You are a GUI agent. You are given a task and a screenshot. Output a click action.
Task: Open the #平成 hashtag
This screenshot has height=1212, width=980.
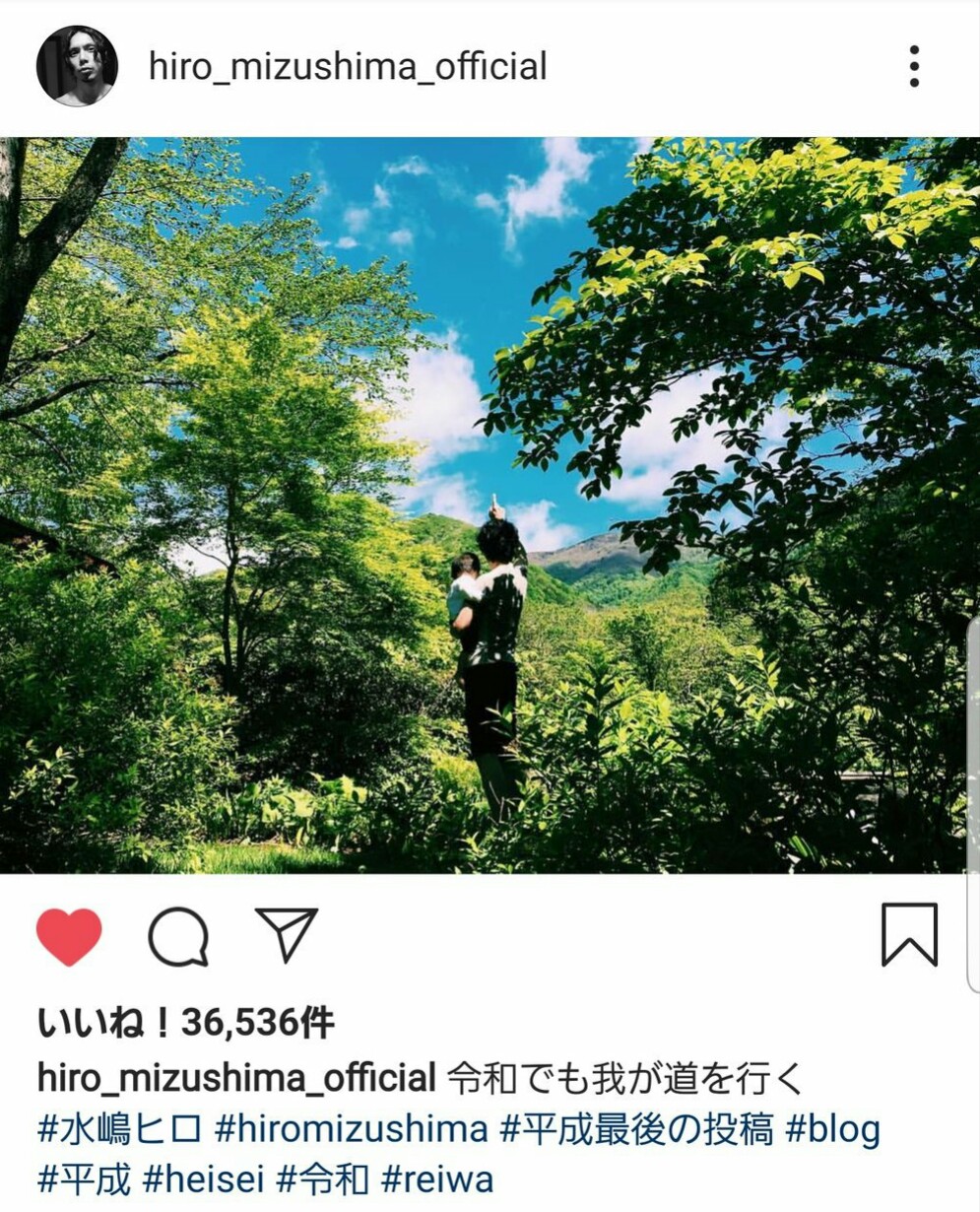[x=84, y=1179]
